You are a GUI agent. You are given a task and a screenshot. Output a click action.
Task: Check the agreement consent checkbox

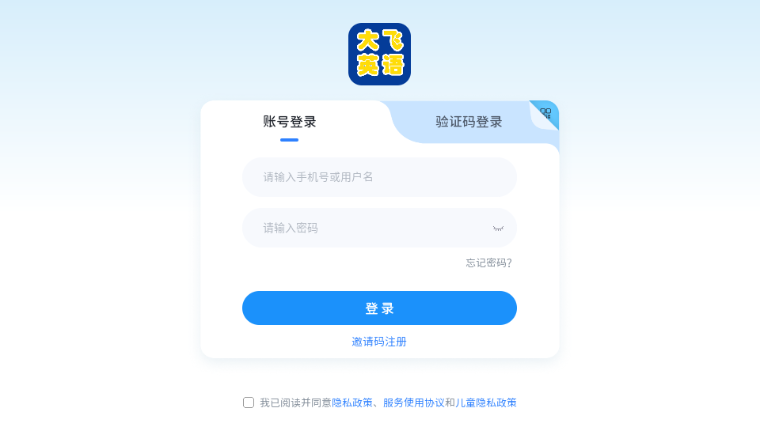pos(248,402)
